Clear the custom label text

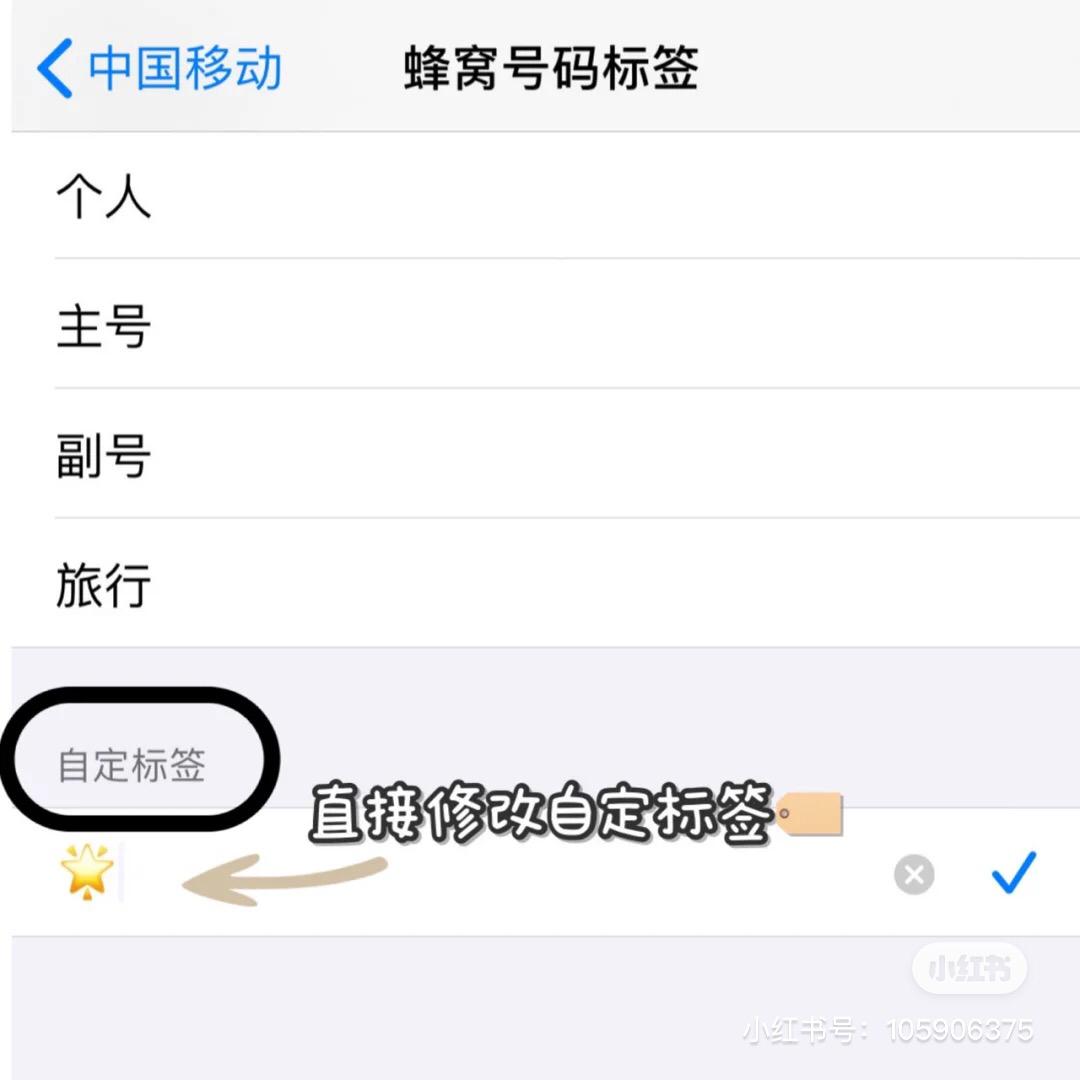[913, 875]
